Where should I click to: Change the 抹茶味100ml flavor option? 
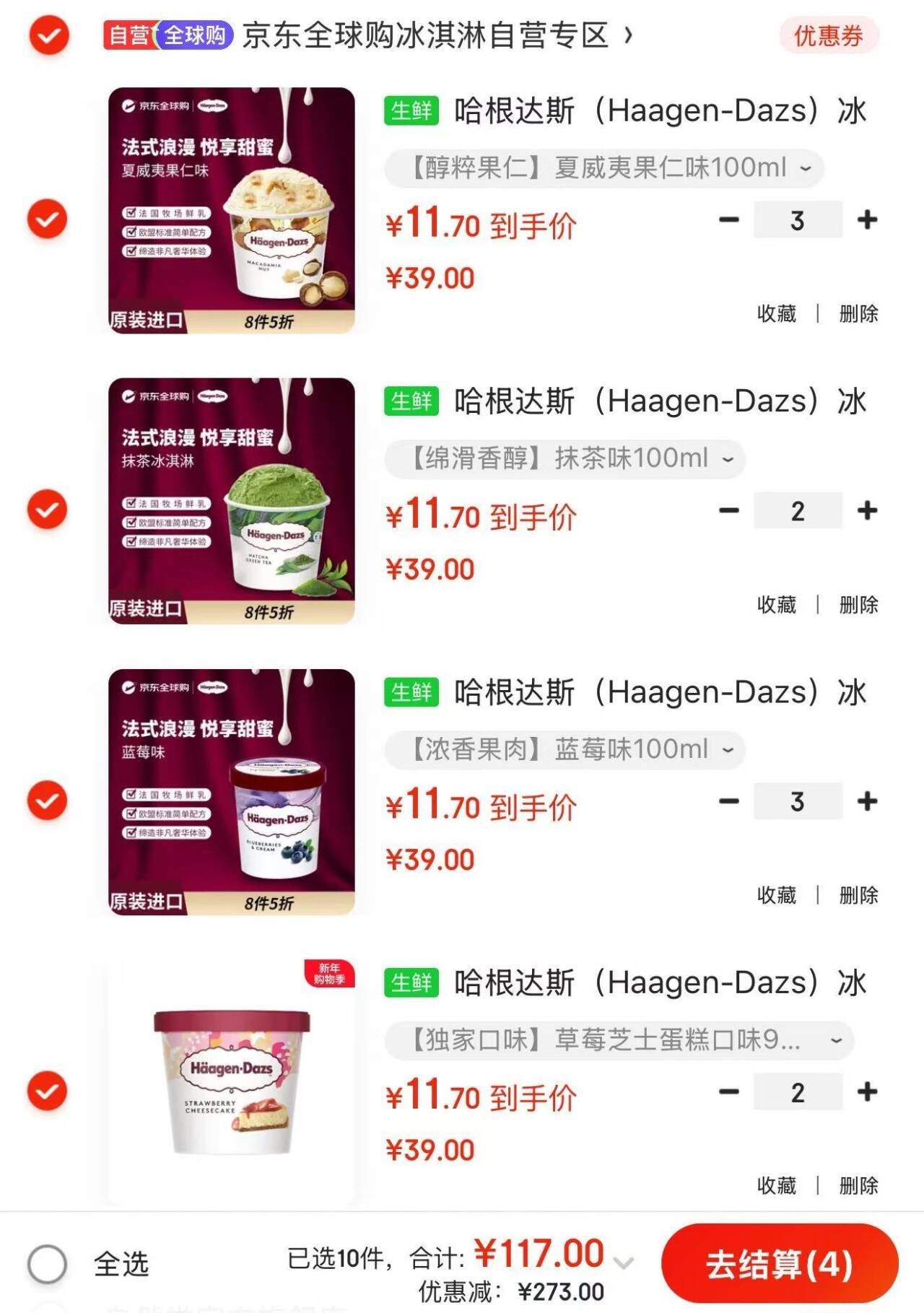(565, 458)
